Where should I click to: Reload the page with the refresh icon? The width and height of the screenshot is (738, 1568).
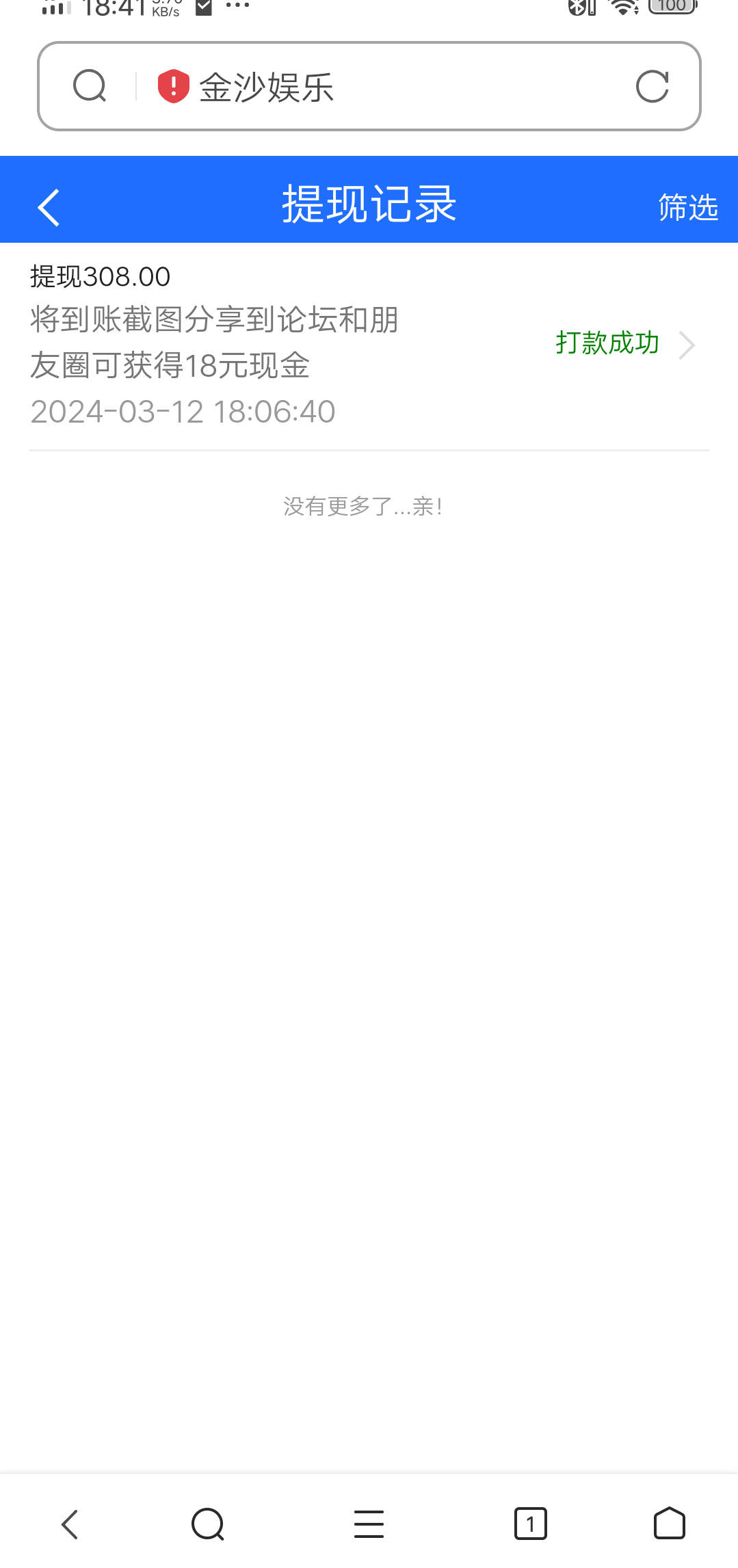652,87
